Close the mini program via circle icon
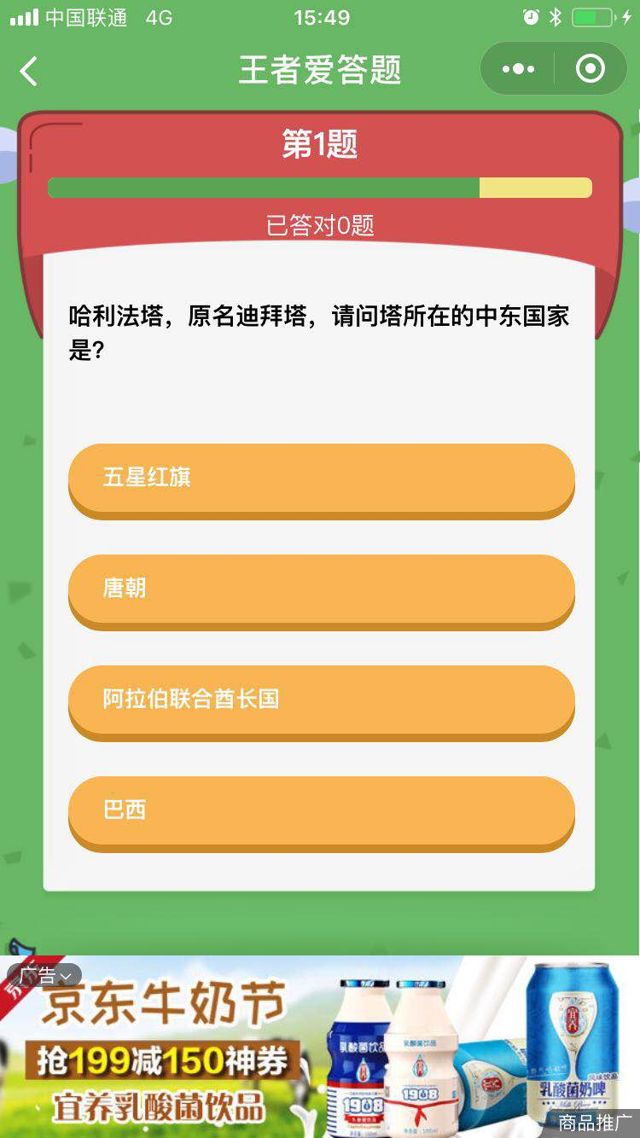 click(590, 69)
